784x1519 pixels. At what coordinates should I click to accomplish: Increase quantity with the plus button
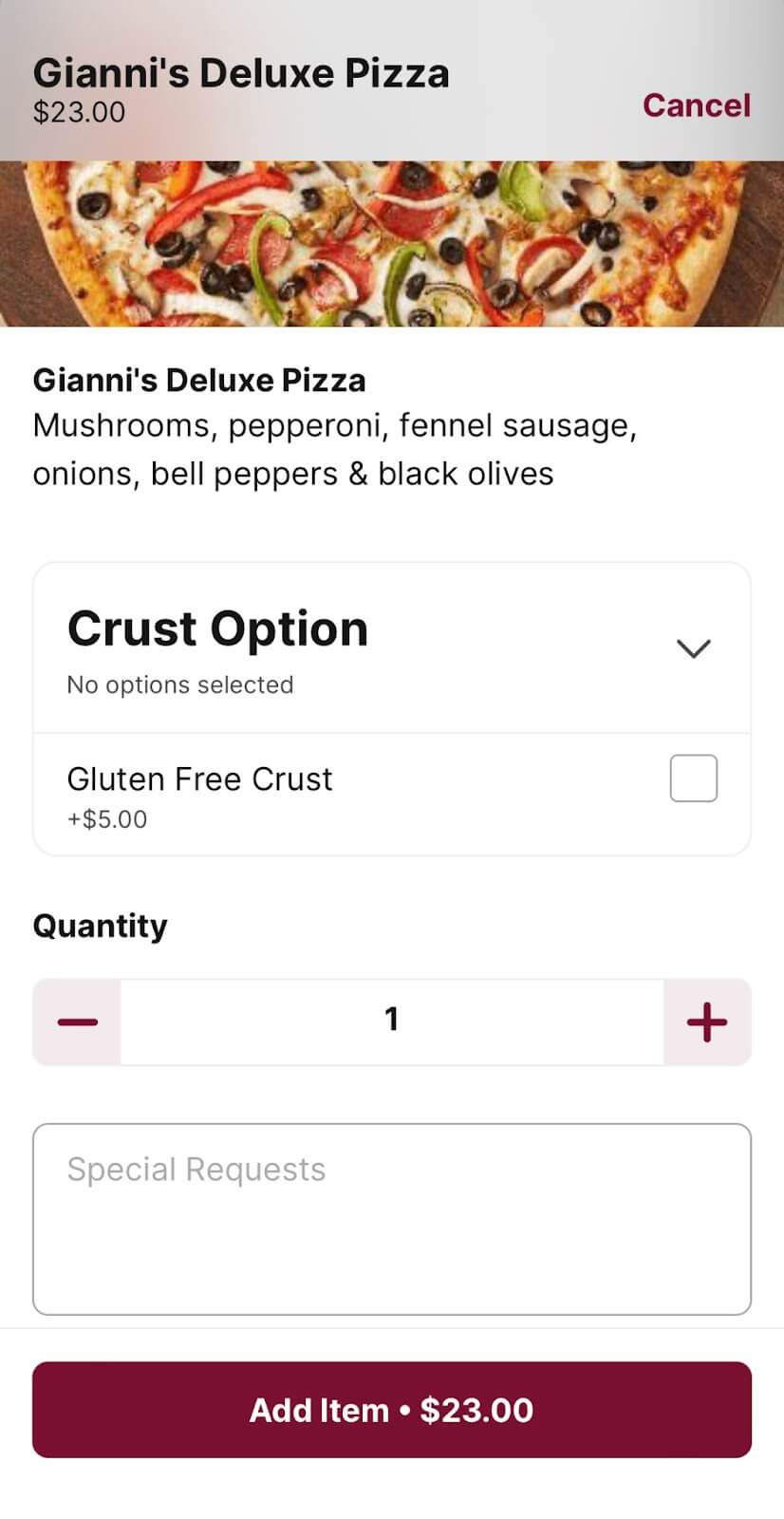click(x=707, y=1022)
